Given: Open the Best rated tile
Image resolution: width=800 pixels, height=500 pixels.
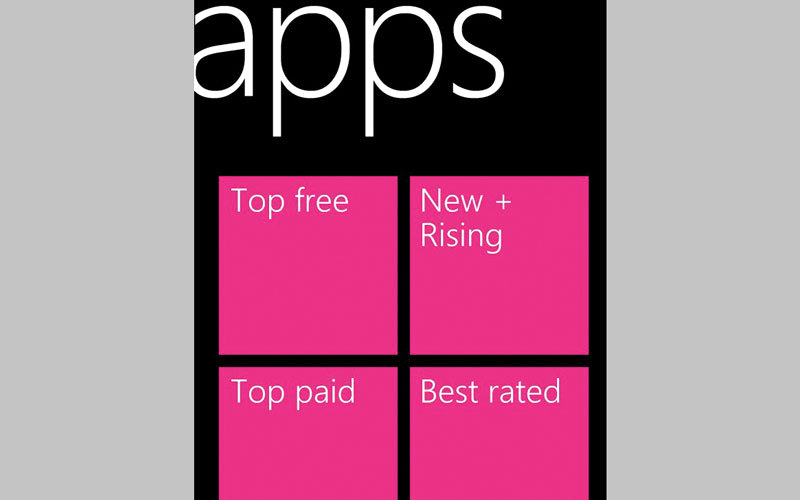Looking at the screenshot, I should pyautogui.click(x=499, y=432).
